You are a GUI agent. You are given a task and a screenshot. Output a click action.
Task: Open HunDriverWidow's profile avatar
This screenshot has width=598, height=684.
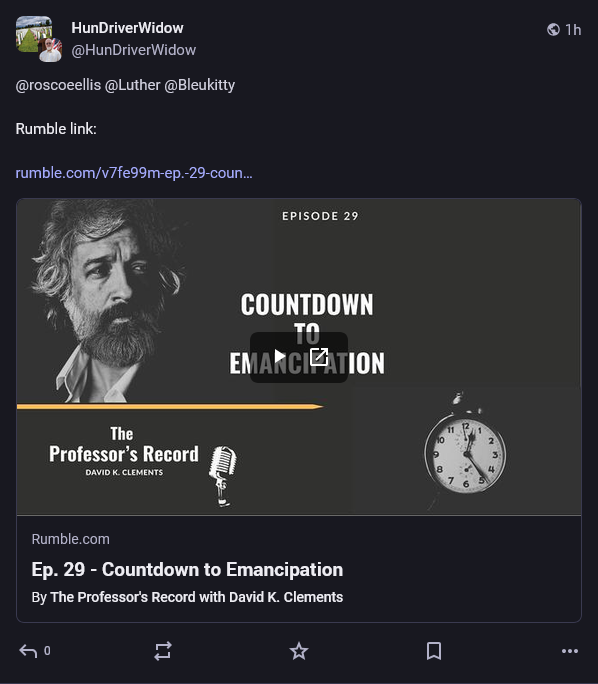(x=39, y=39)
